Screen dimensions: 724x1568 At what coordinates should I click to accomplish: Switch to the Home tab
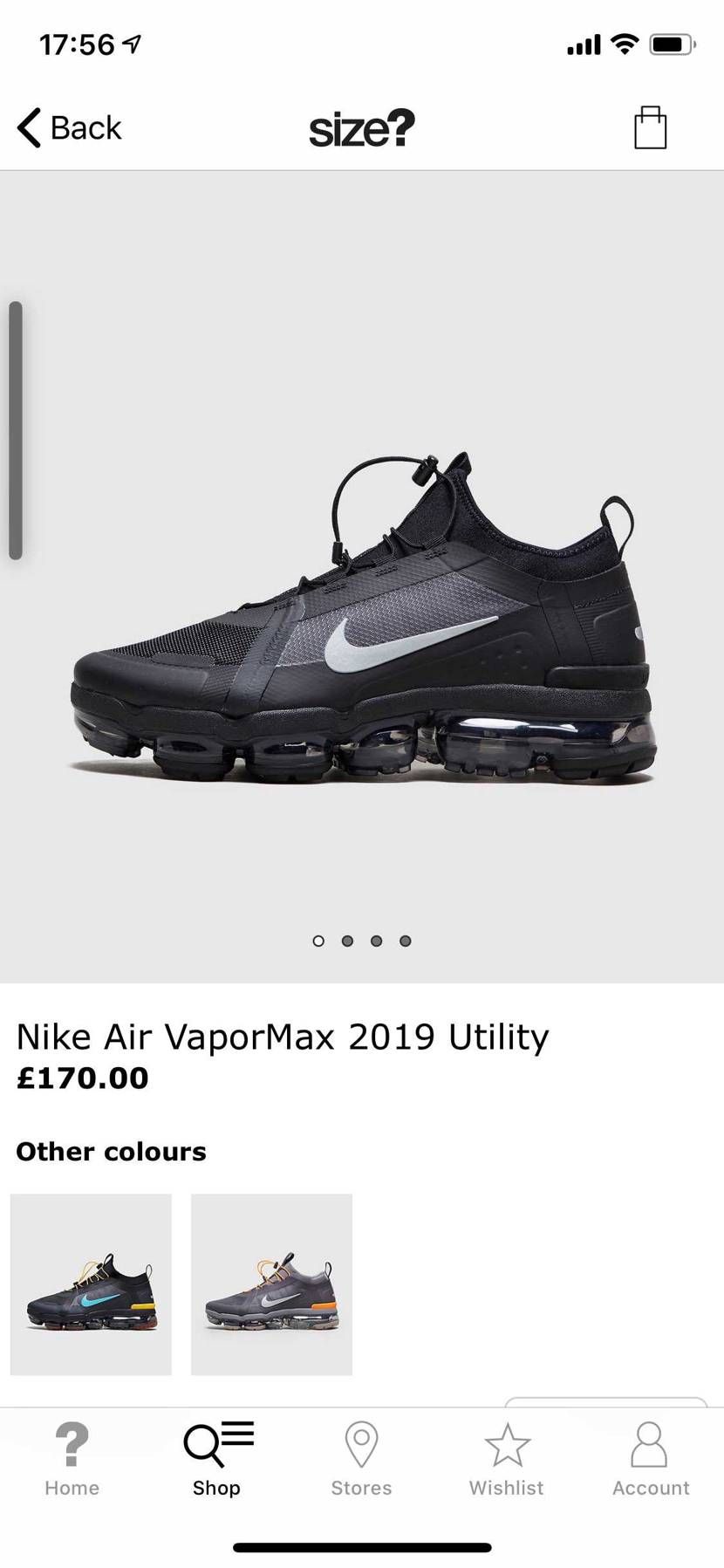(x=72, y=1459)
